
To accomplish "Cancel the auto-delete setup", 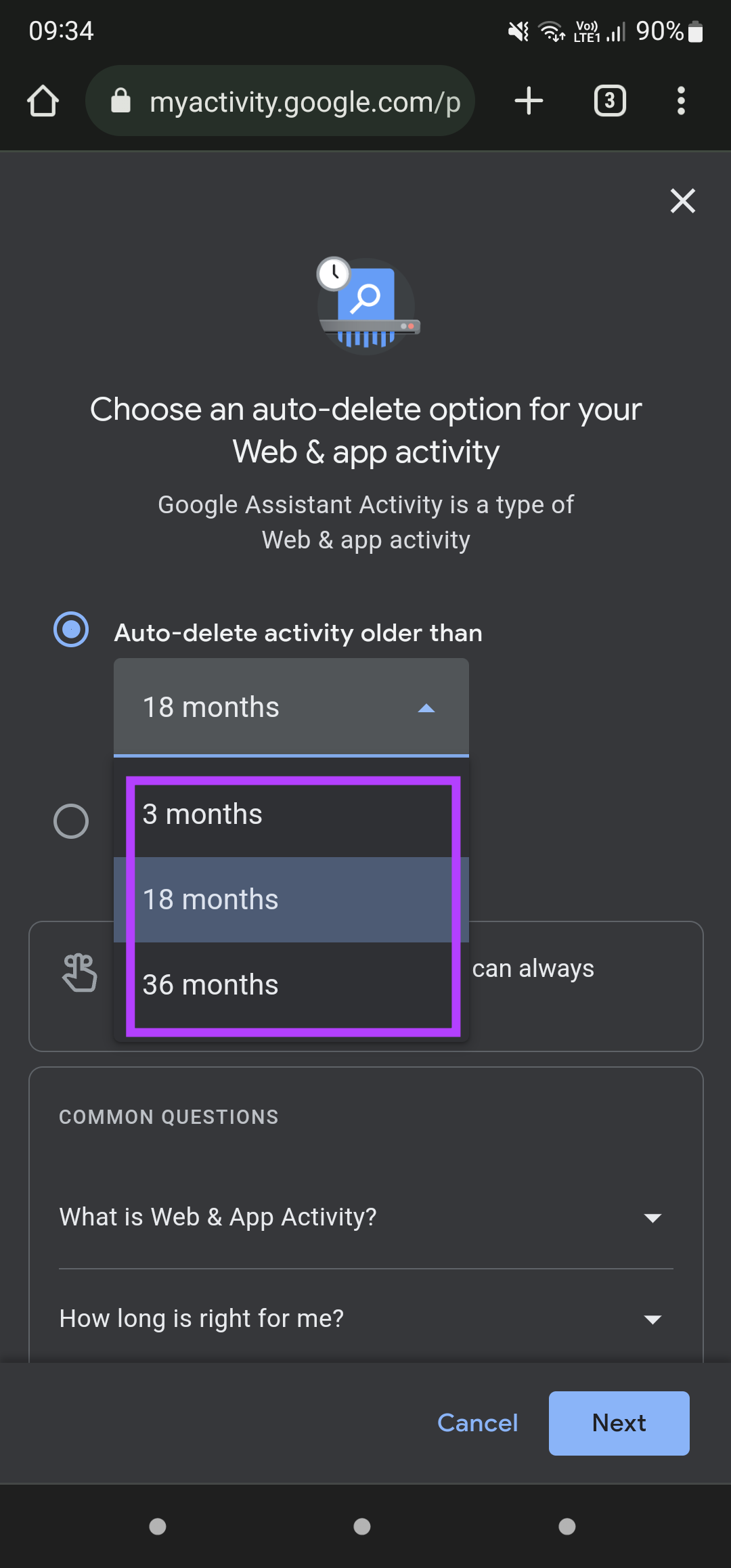I will 478,1423.
